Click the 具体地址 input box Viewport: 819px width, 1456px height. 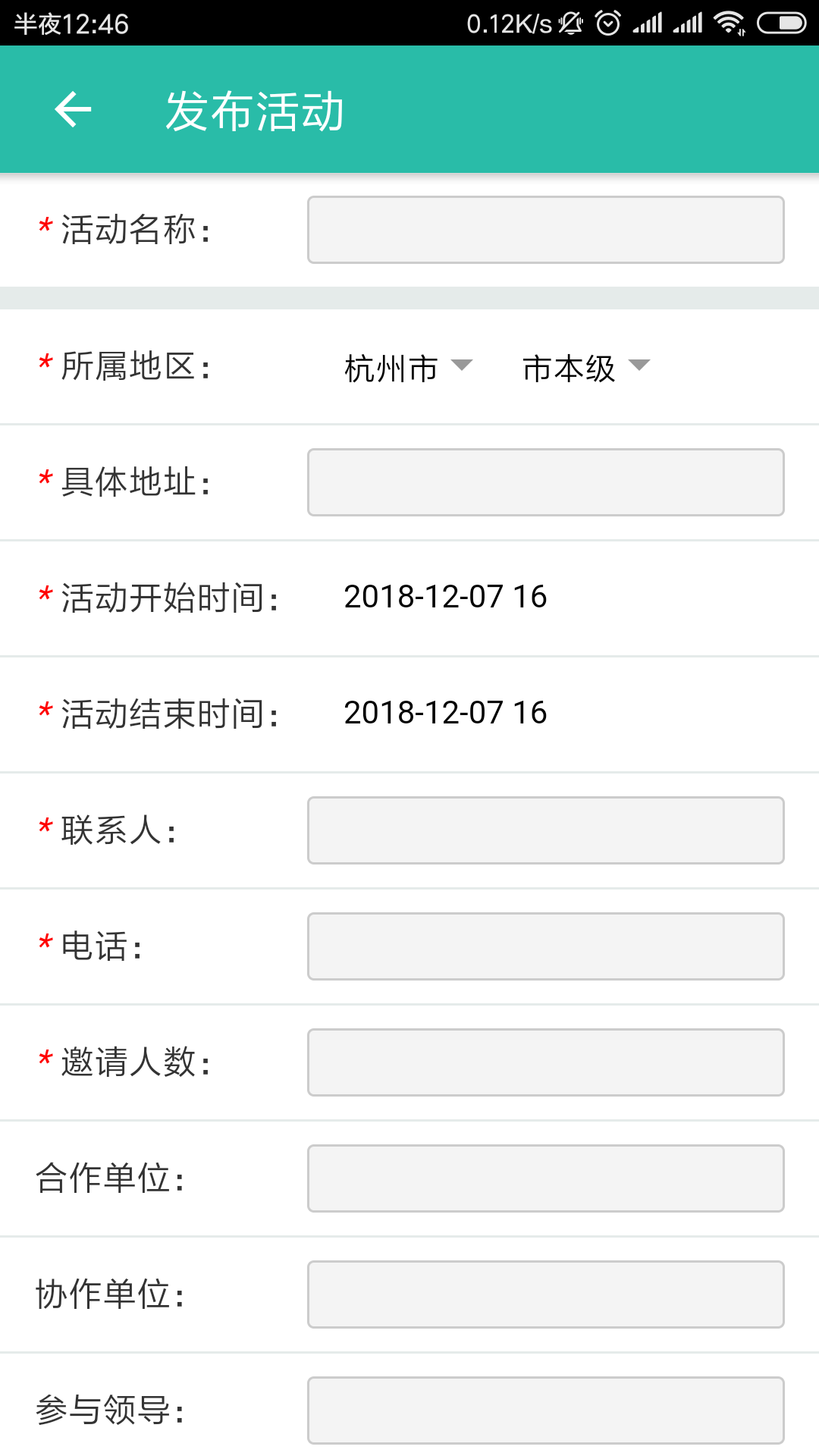(x=544, y=482)
